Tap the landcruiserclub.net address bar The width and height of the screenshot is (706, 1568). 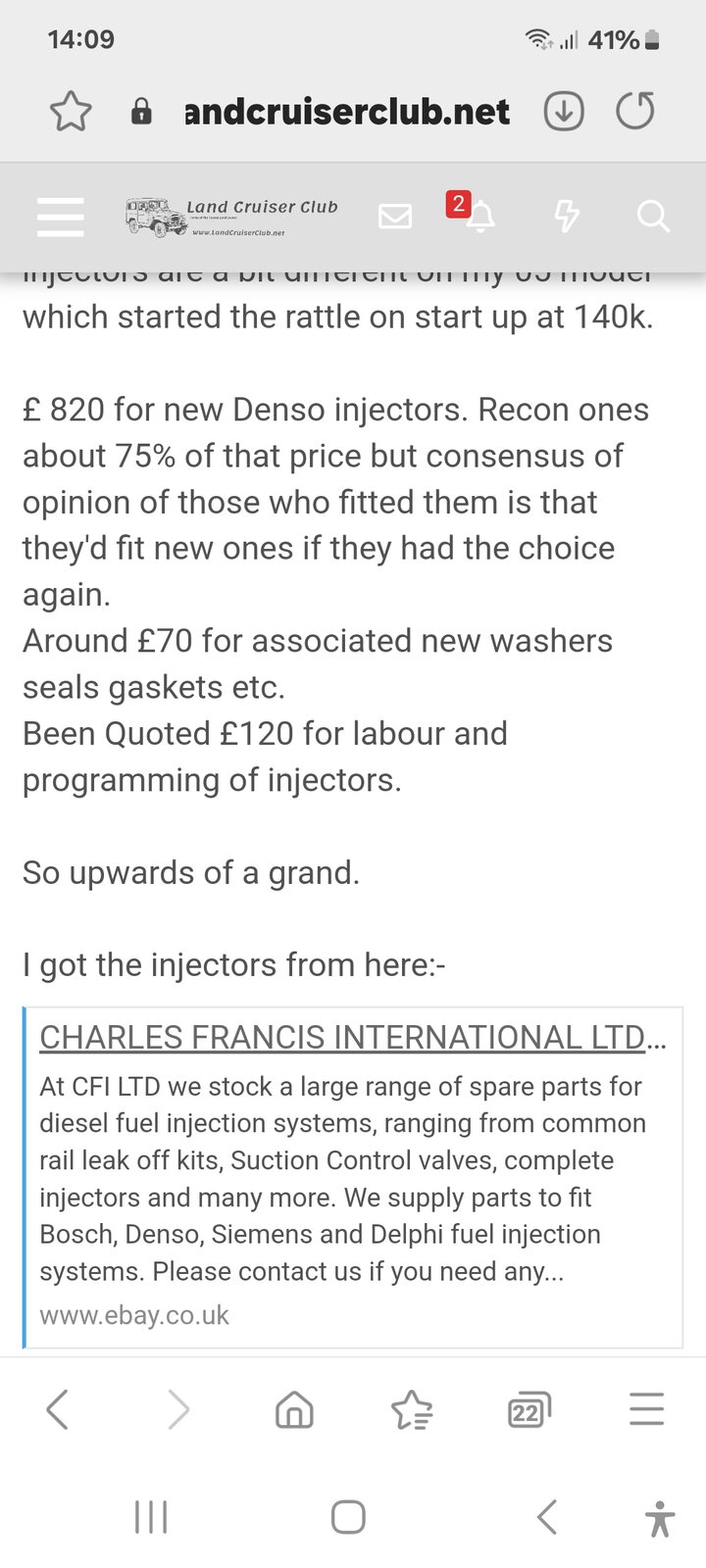pyautogui.click(x=347, y=112)
